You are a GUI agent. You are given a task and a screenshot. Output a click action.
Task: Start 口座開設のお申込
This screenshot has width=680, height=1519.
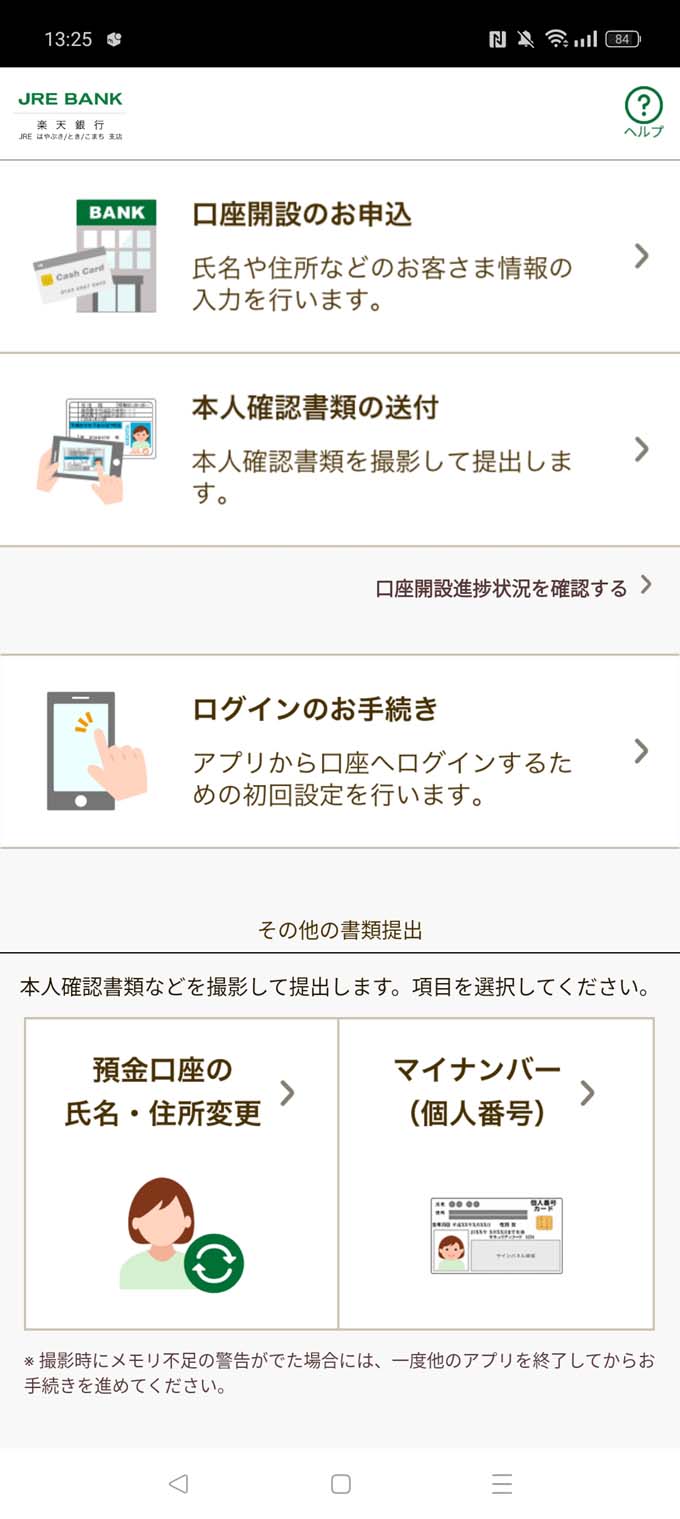click(x=340, y=256)
